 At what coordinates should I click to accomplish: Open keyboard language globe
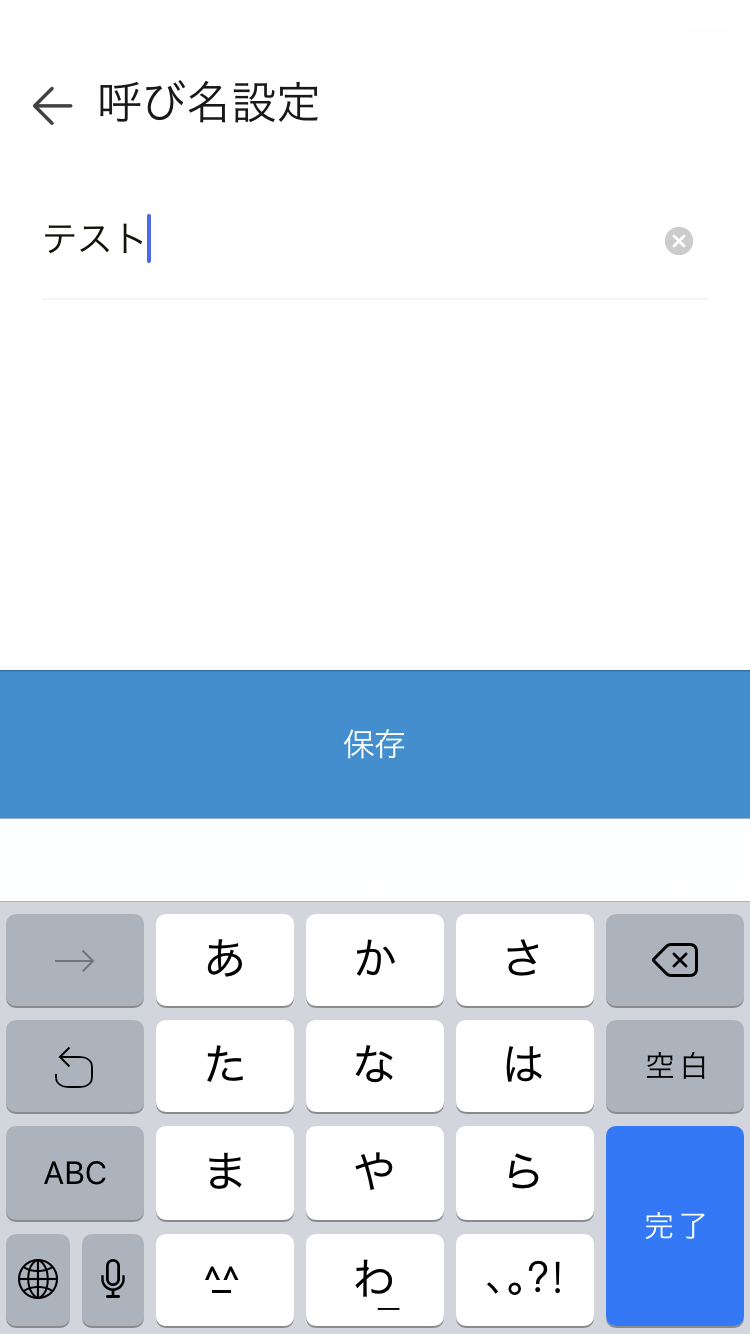[x=38, y=1279]
